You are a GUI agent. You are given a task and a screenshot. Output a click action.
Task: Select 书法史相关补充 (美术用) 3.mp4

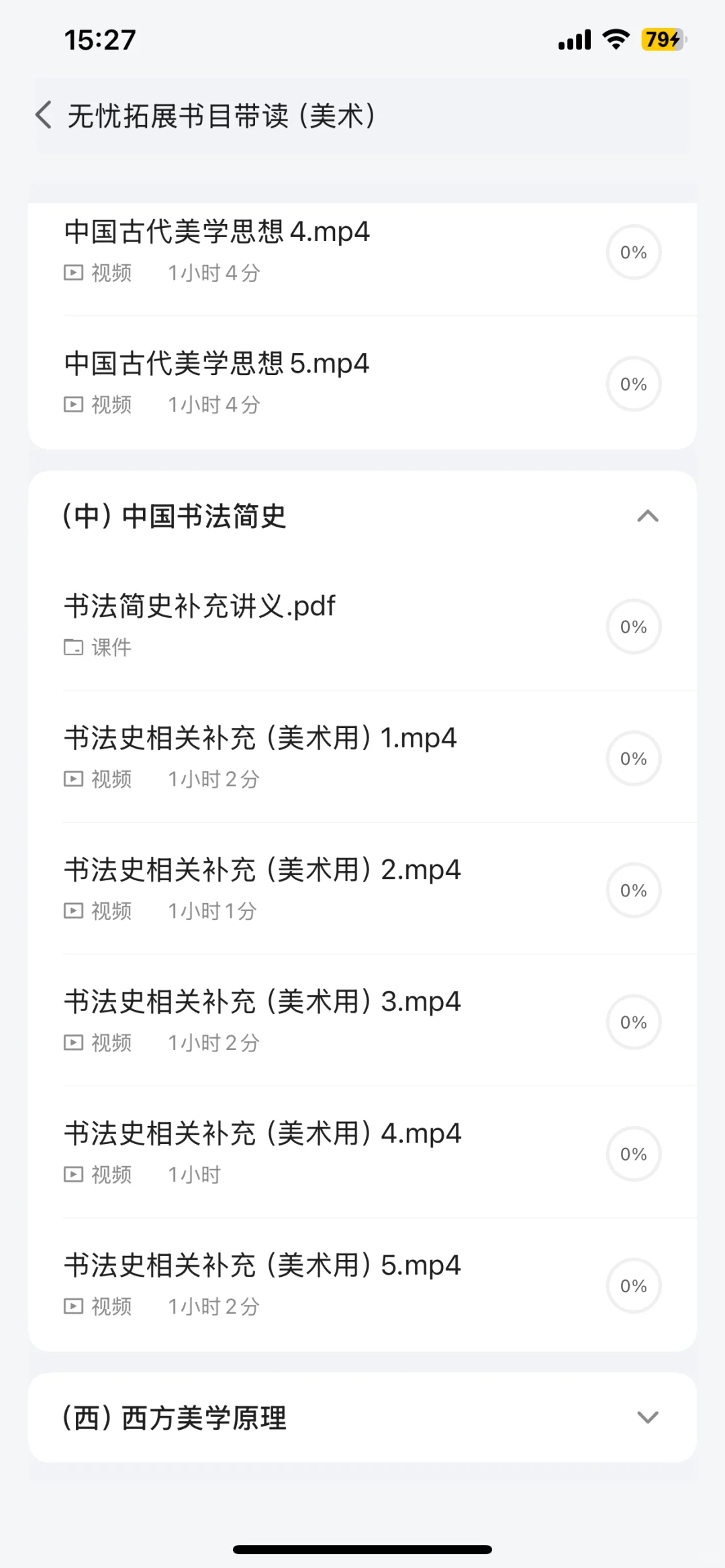pos(362,1021)
